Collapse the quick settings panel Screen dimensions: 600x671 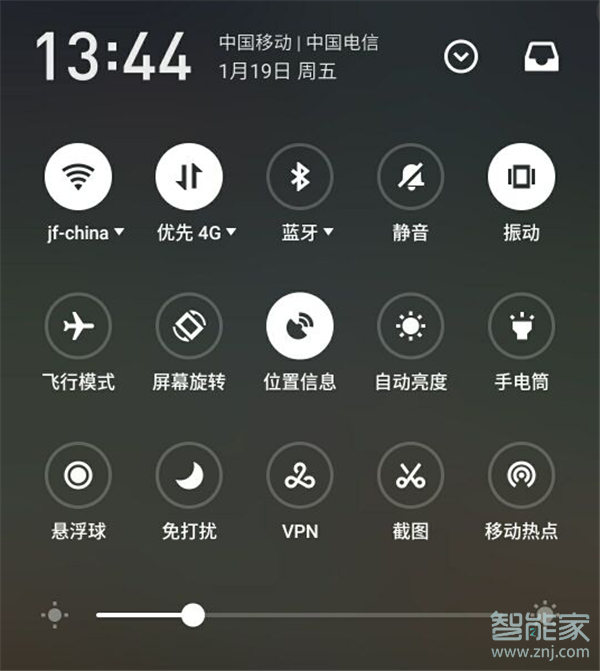point(461,59)
